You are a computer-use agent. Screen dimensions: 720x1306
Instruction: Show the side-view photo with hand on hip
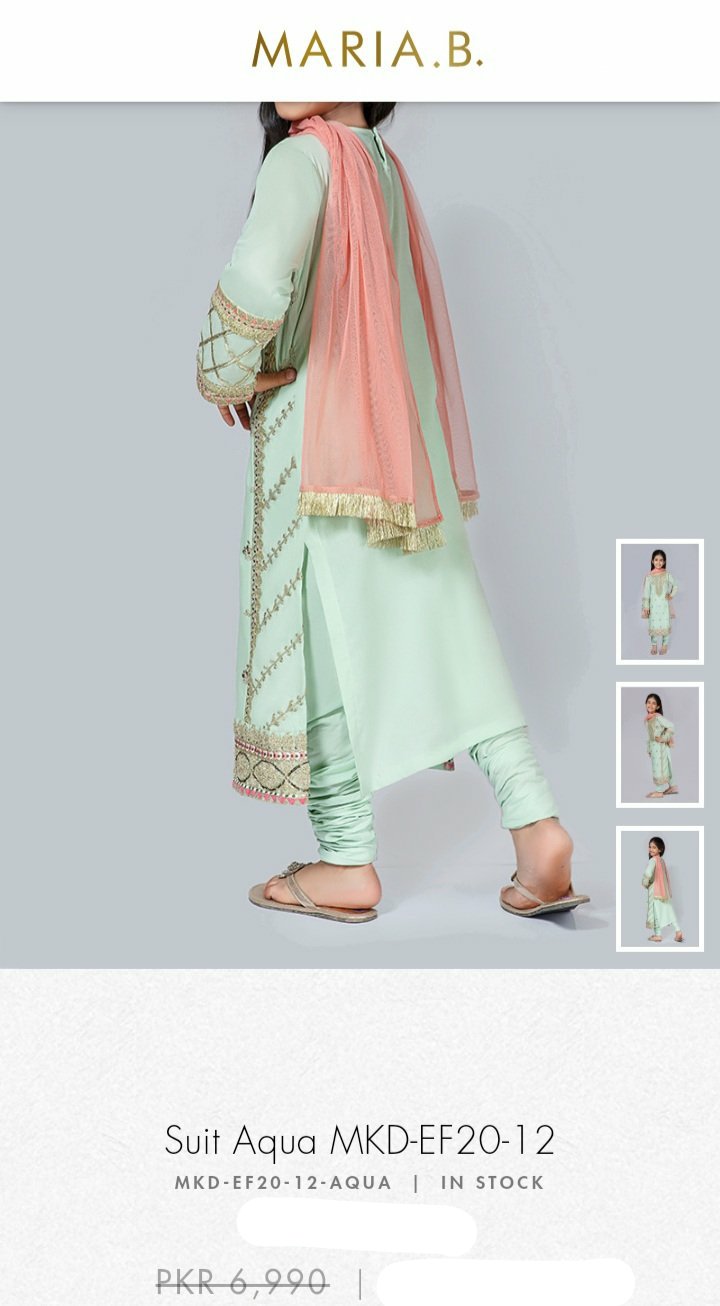[659, 745]
